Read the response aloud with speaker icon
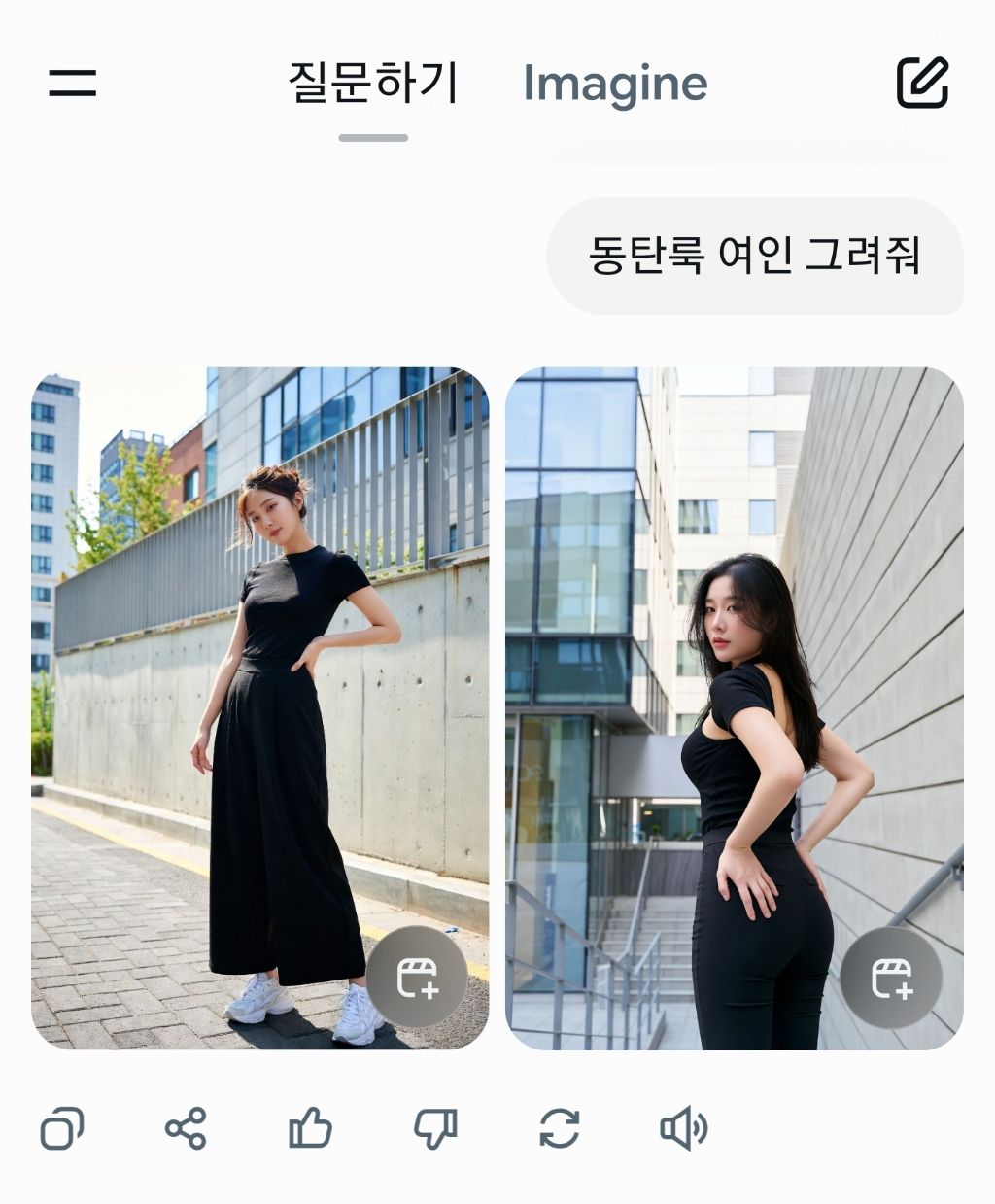Screen dimensions: 995x1204 [x=683, y=1129]
